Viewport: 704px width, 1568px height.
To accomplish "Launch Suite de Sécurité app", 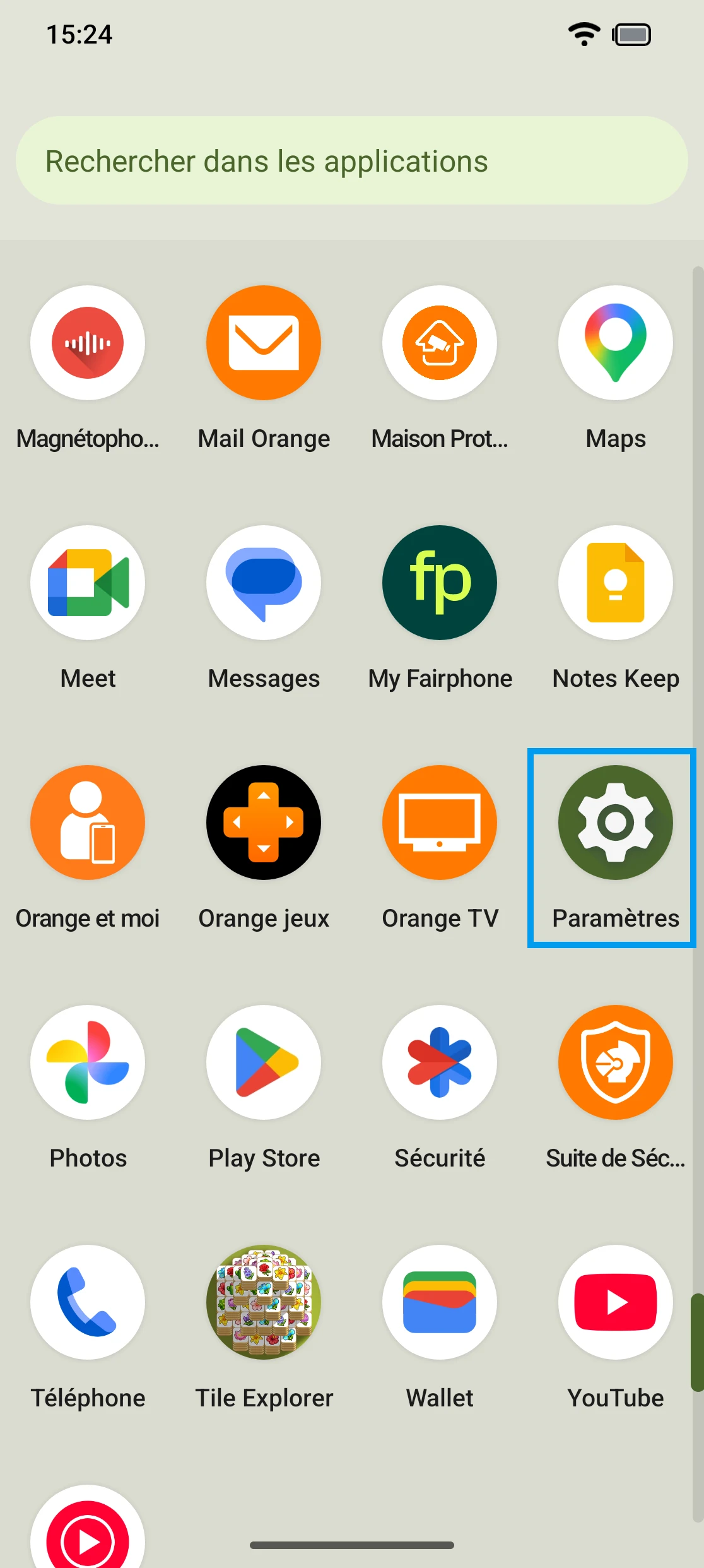I will [x=616, y=1062].
